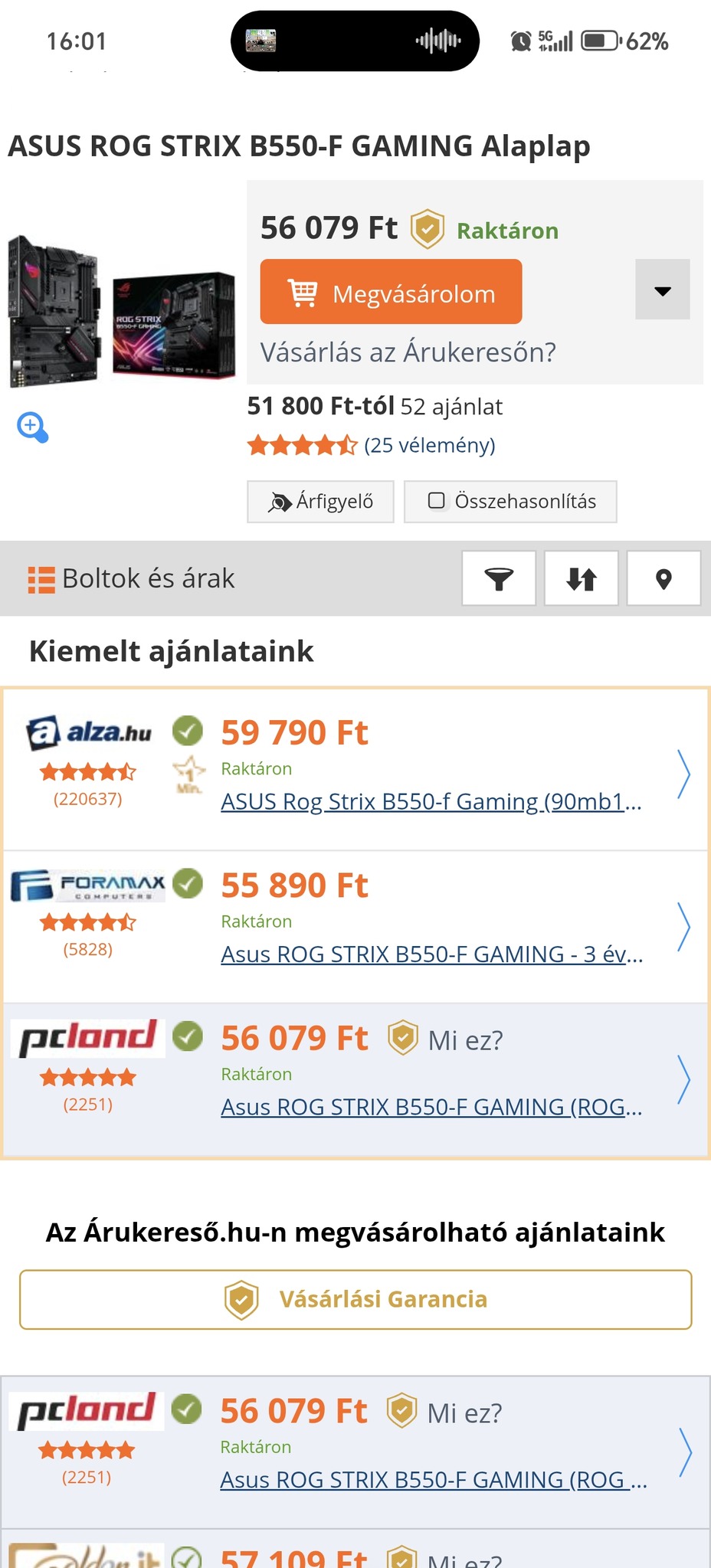The image size is (711, 1568).
Task: Tap the chevron on the Foramax offer row
Action: coord(683,927)
